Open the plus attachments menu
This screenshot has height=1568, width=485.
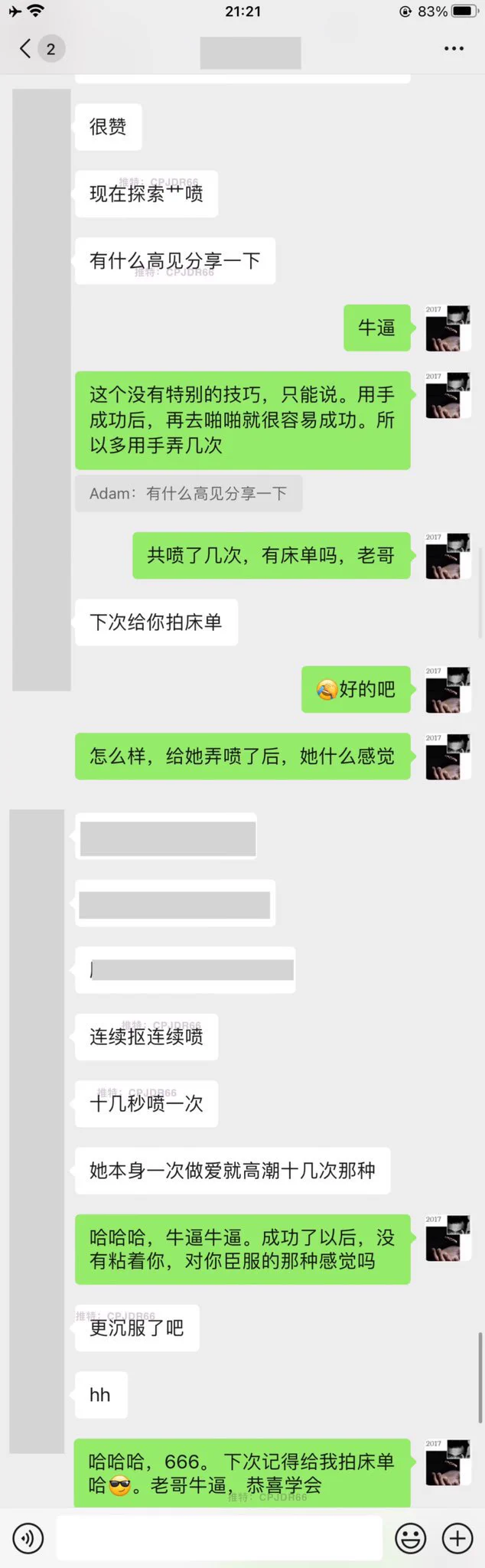point(457,1537)
